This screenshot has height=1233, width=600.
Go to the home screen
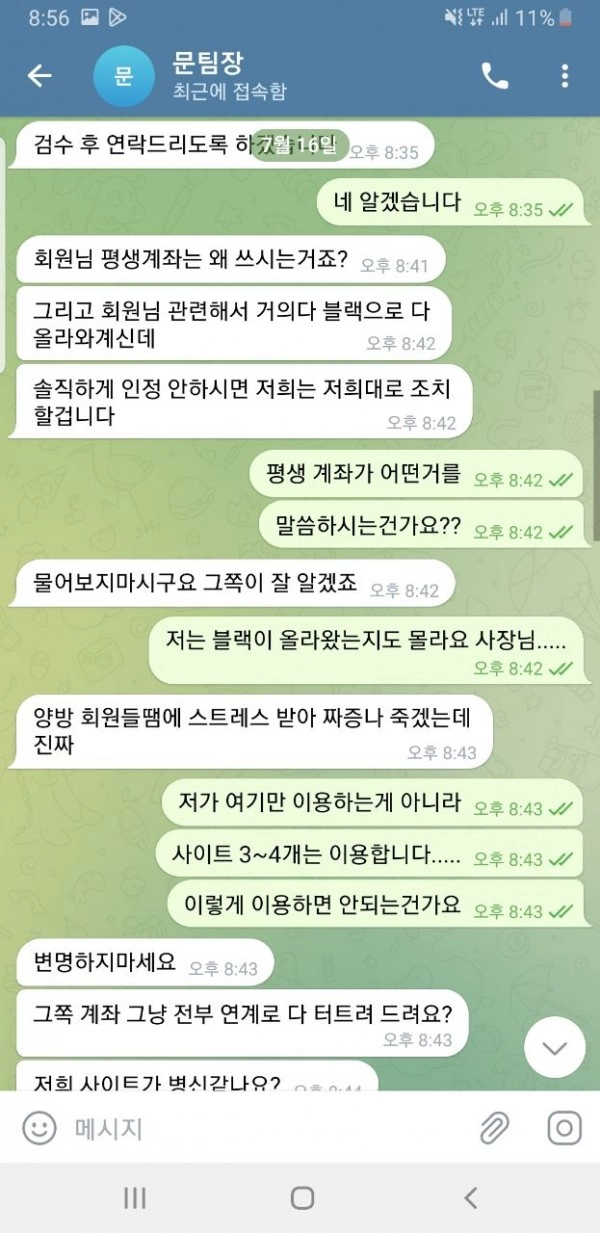[x=302, y=1198]
